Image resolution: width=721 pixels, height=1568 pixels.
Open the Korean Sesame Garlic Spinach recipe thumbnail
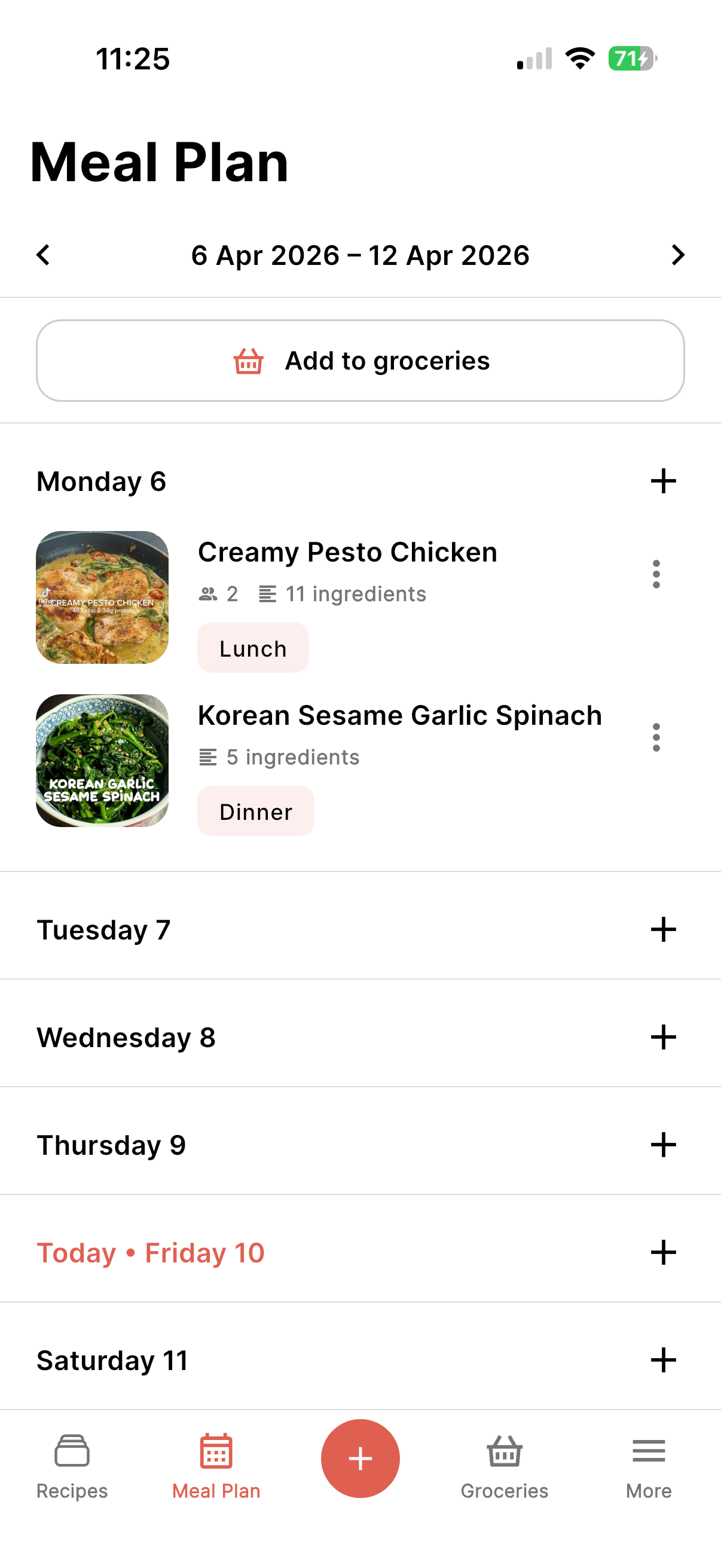tap(102, 761)
